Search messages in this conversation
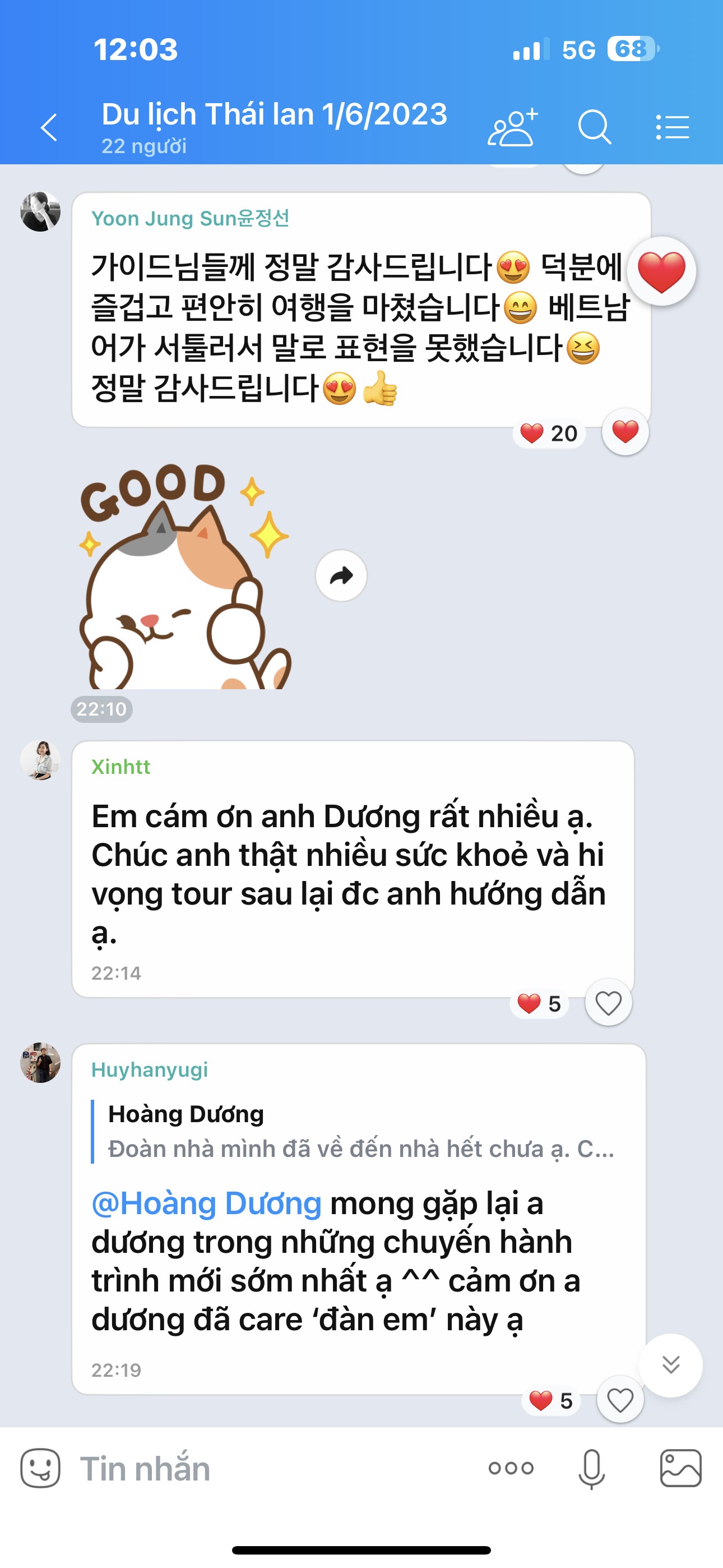 tap(594, 128)
